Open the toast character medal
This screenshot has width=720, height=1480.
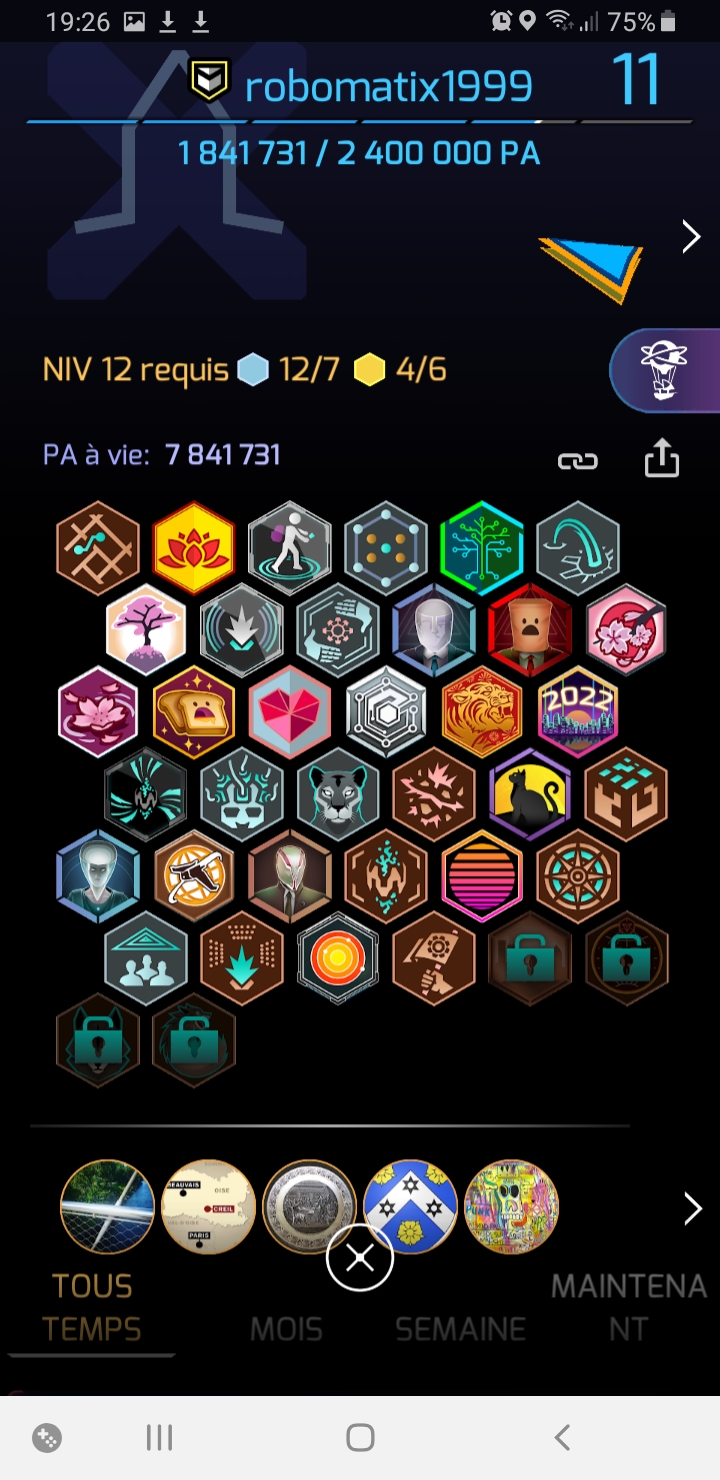pos(194,712)
